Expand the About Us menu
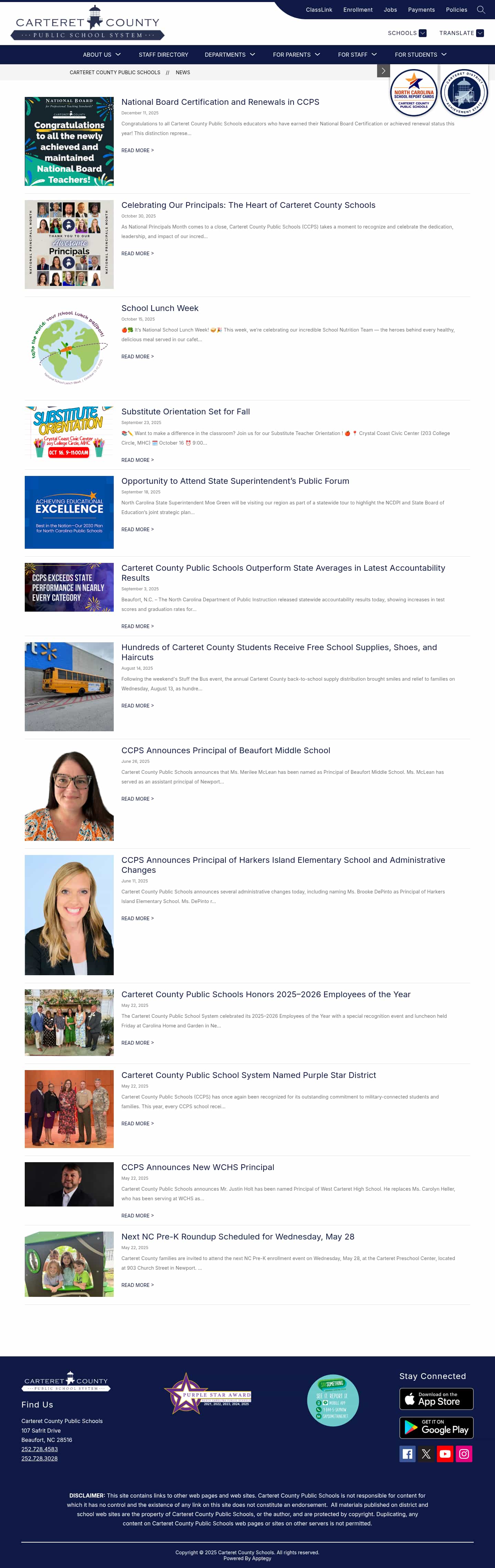 102,55
